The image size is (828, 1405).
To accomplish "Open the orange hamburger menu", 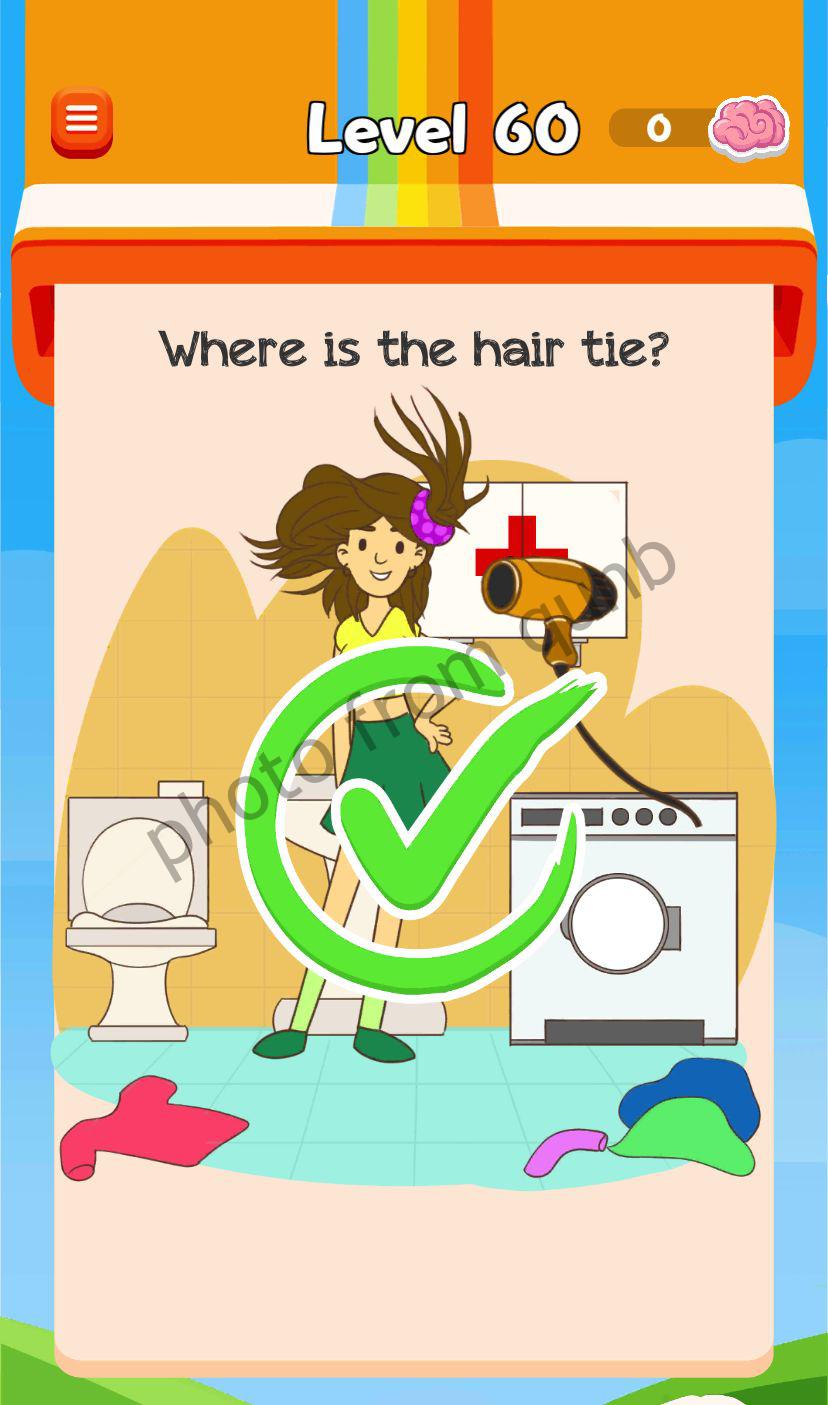I will tap(82, 122).
